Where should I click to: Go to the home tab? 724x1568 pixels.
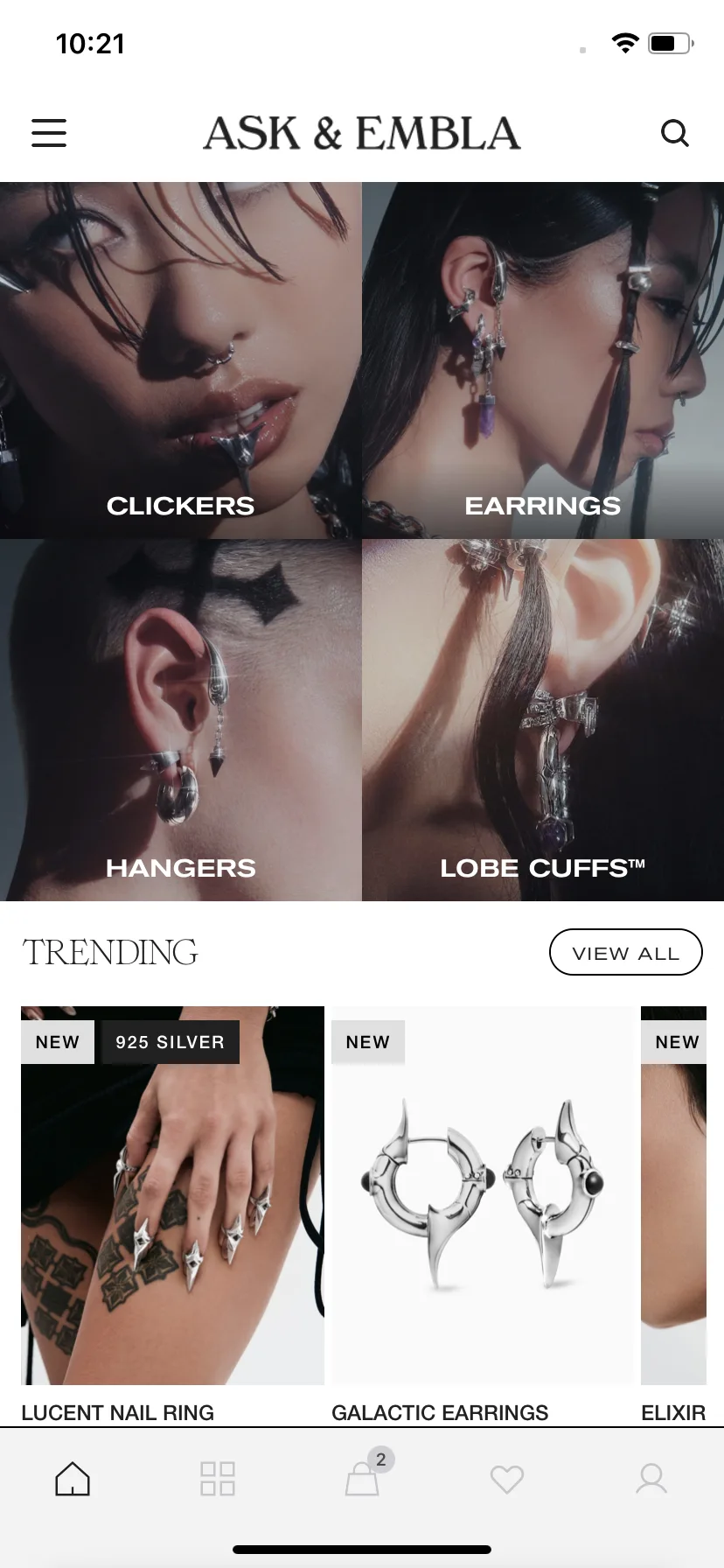73,1479
